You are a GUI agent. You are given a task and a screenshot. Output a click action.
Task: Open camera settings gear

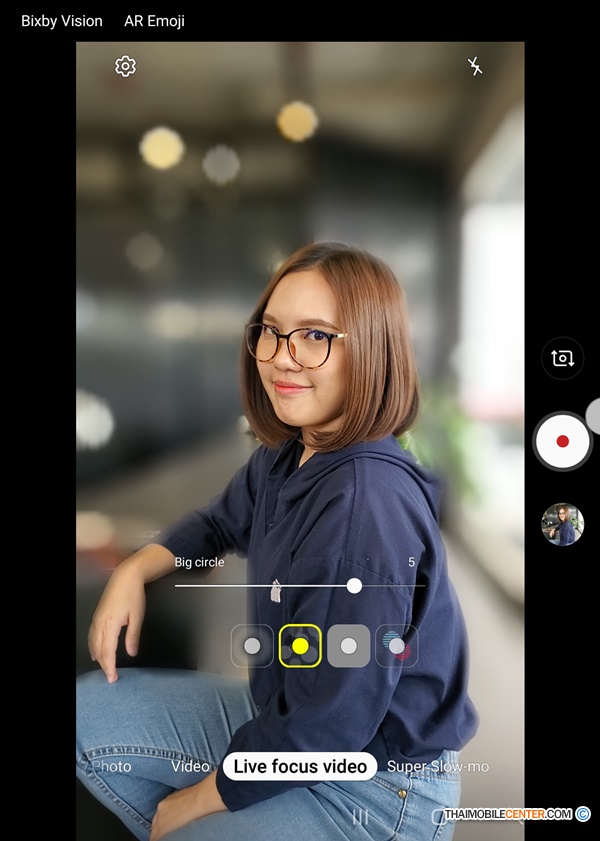click(x=125, y=66)
